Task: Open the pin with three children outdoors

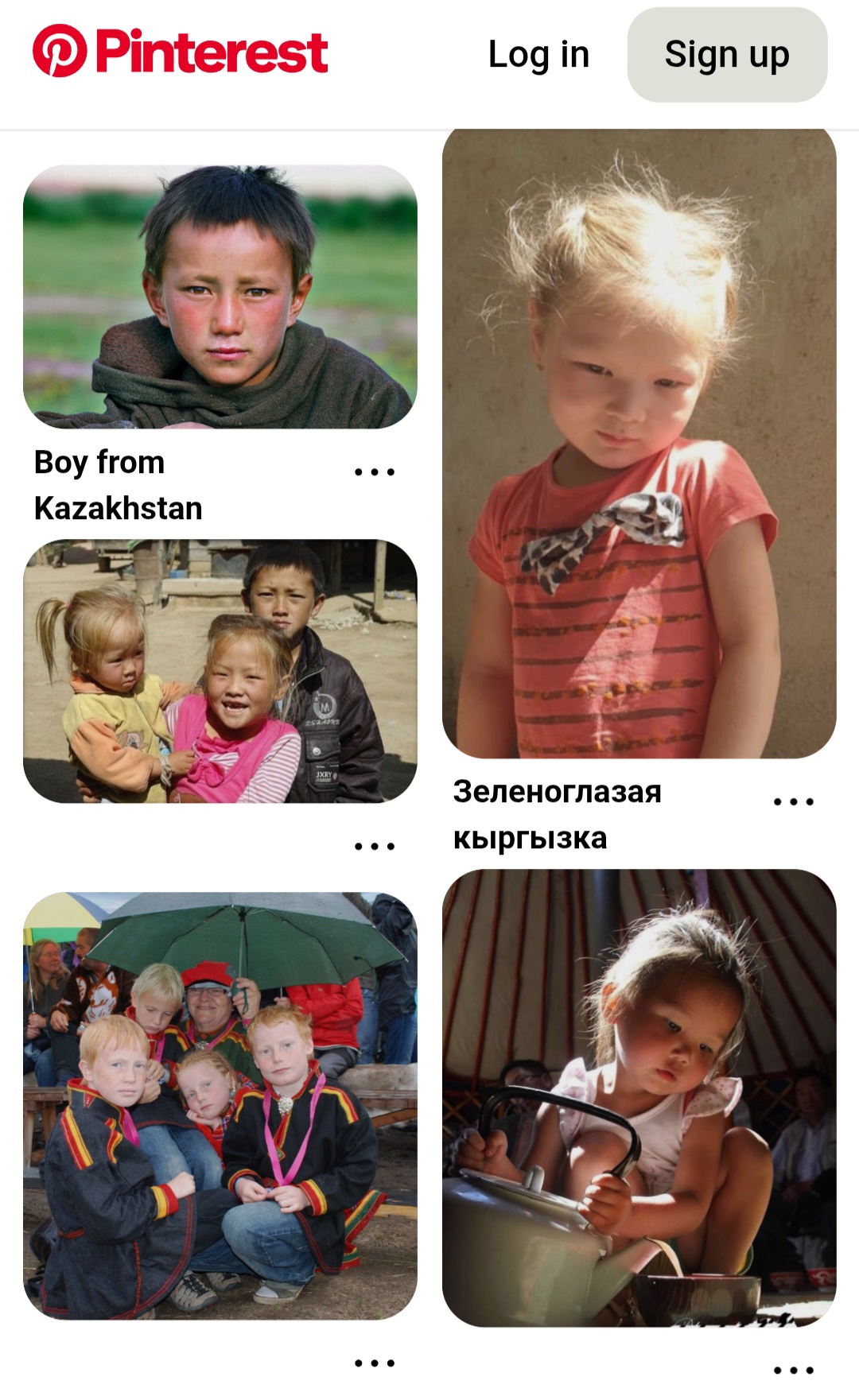Action: tap(220, 672)
